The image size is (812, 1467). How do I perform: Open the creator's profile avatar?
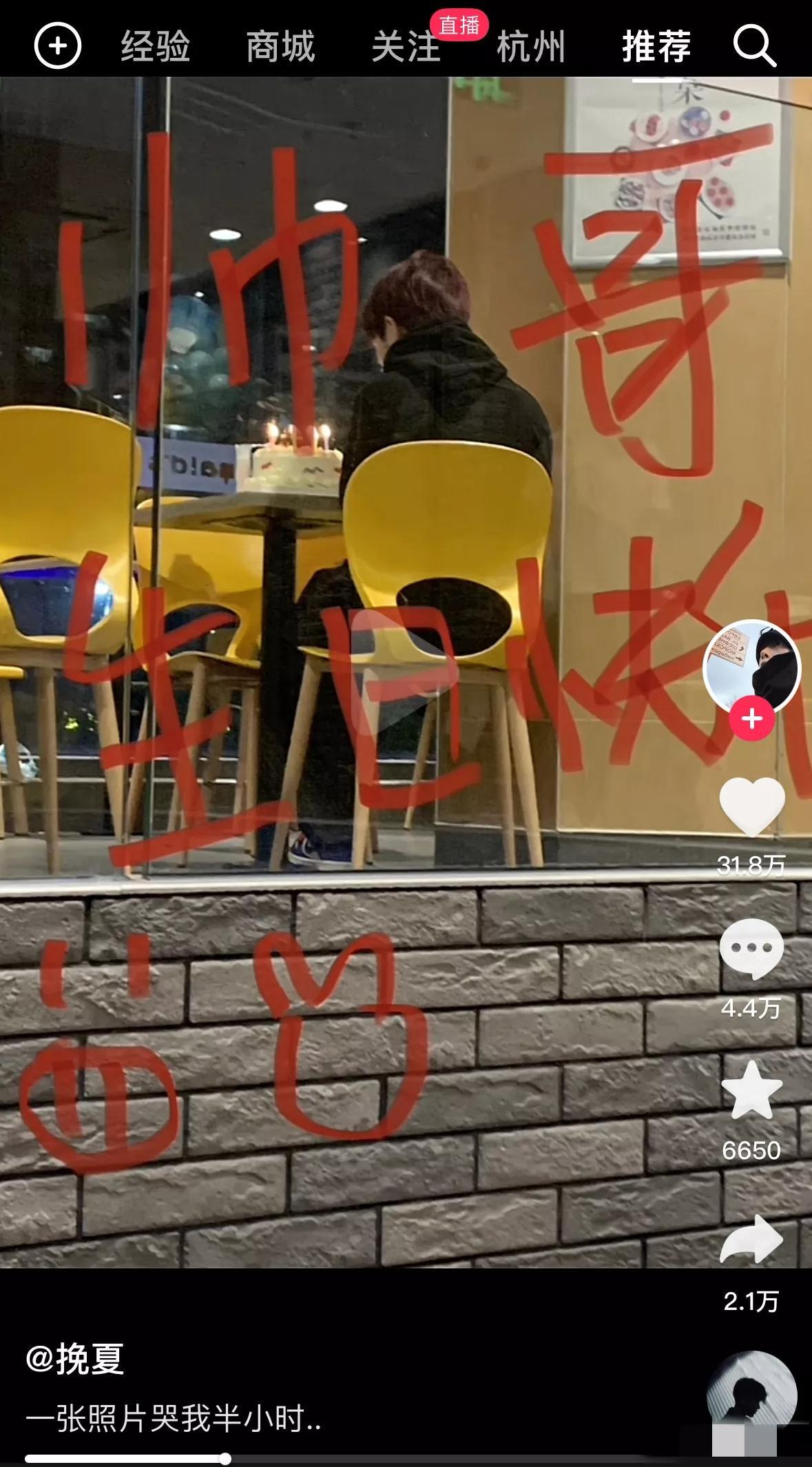coord(751,667)
